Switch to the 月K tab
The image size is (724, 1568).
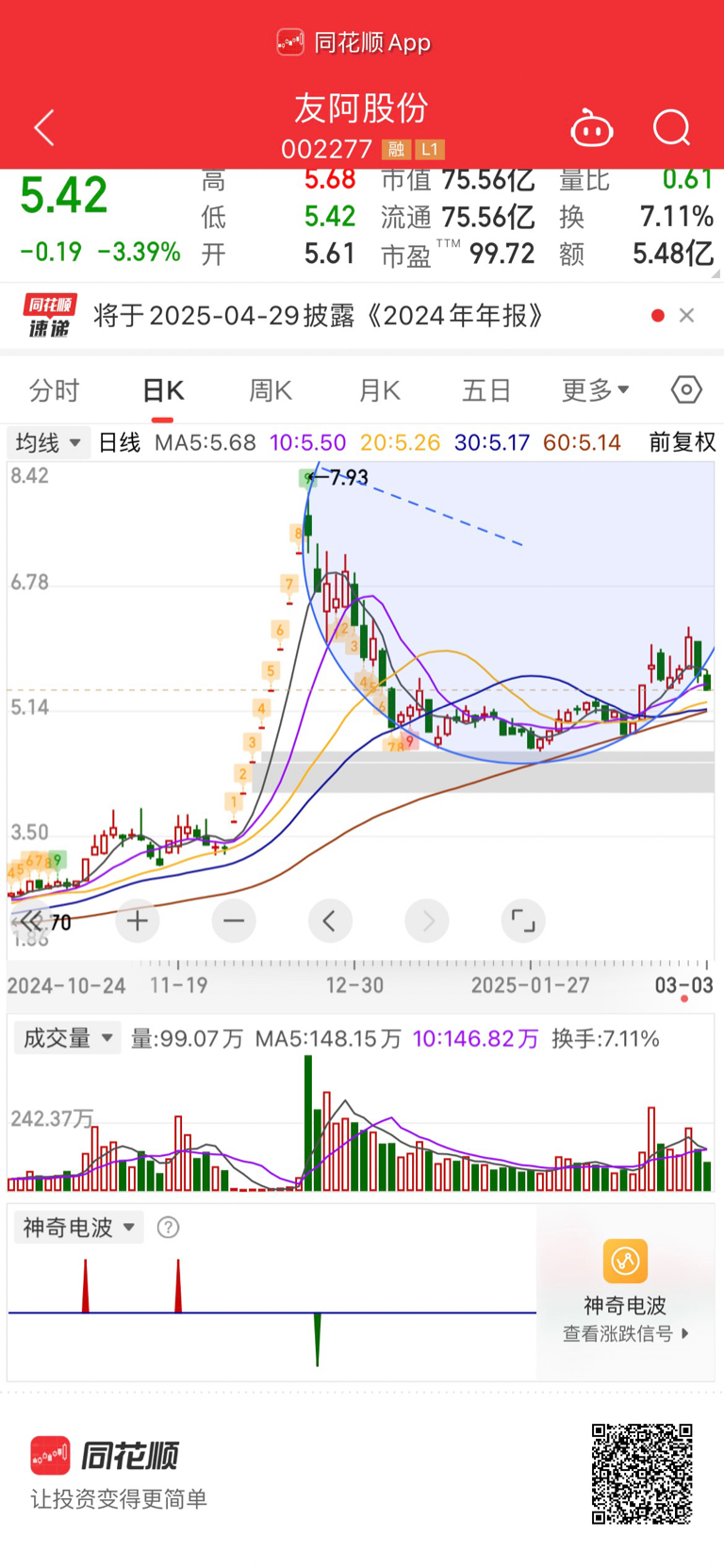coord(380,390)
